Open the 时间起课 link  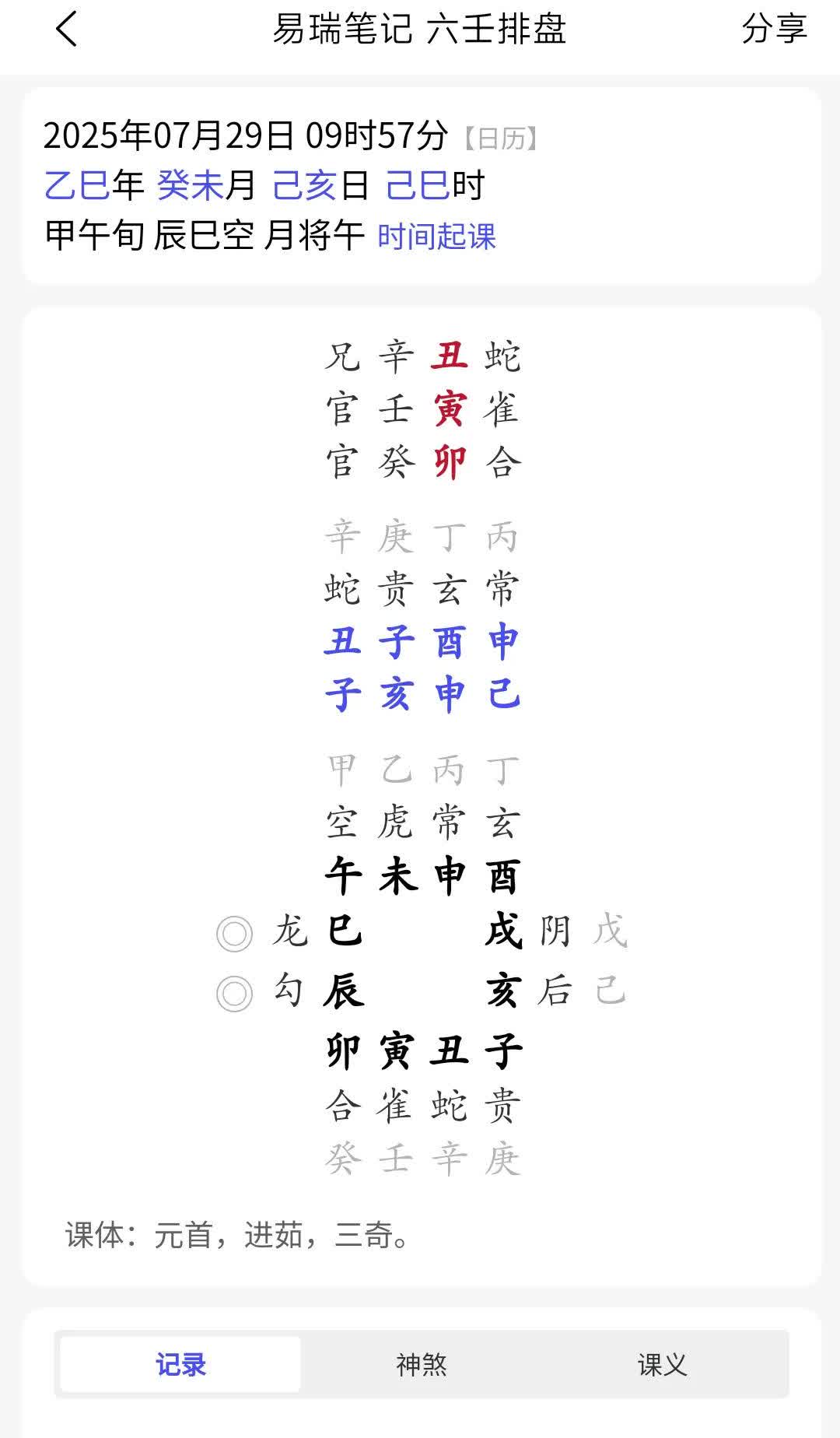tap(436, 236)
